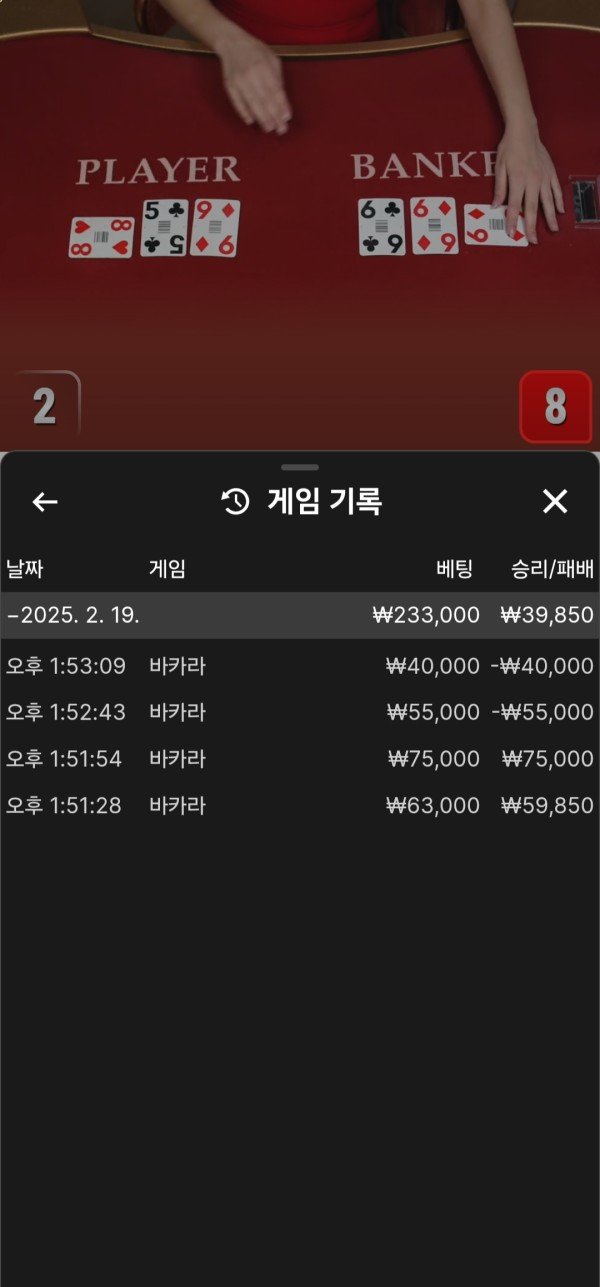The image size is (600, 1287).
Task: View the 오후 1:51:54 바카라 round details
Action: point(300,759)
